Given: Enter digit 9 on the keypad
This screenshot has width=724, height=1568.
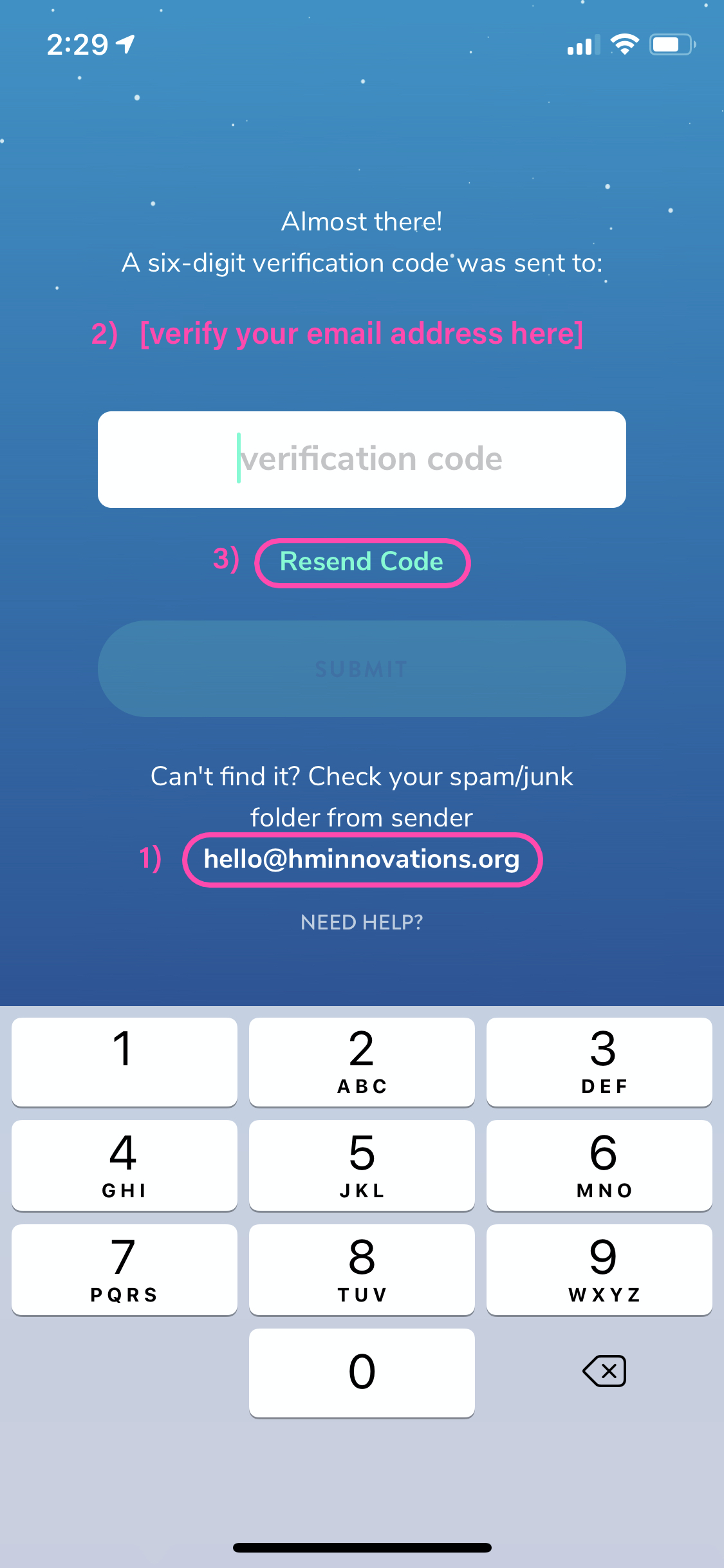Looking at the screenshot, I should (x=599, y=1269).
